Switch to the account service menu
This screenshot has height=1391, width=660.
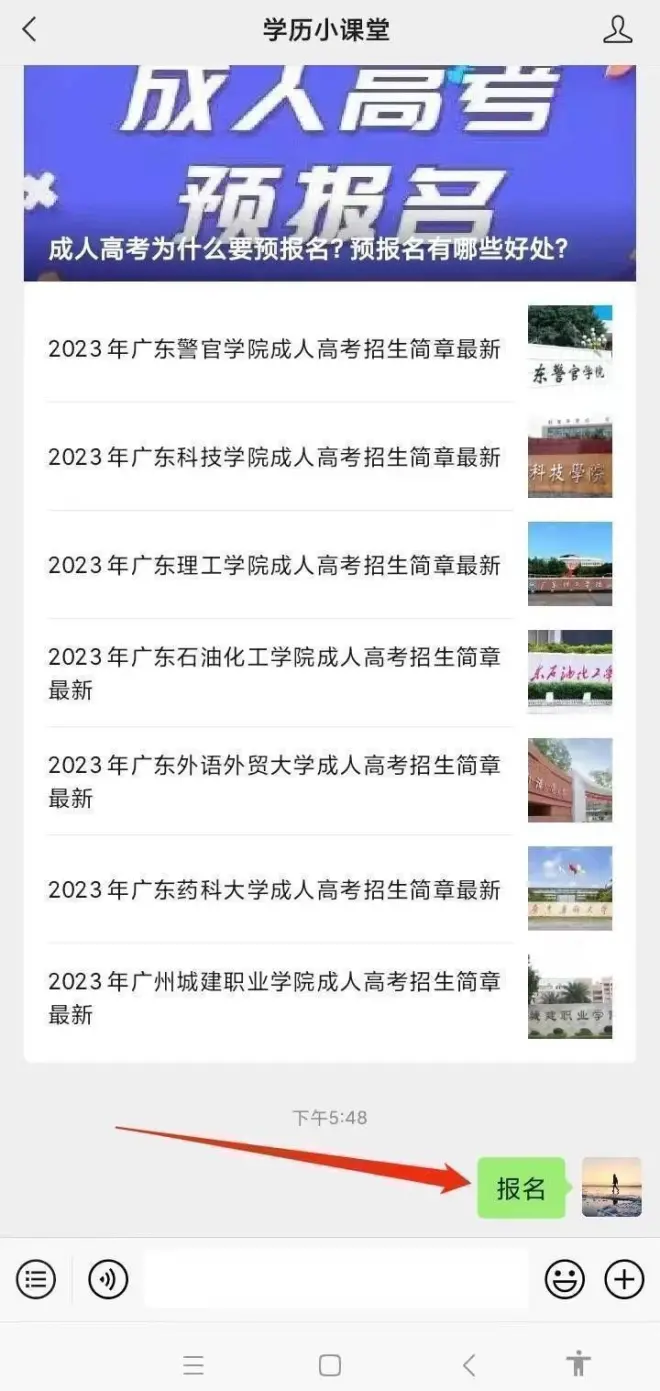click(x=36, y=1278)
